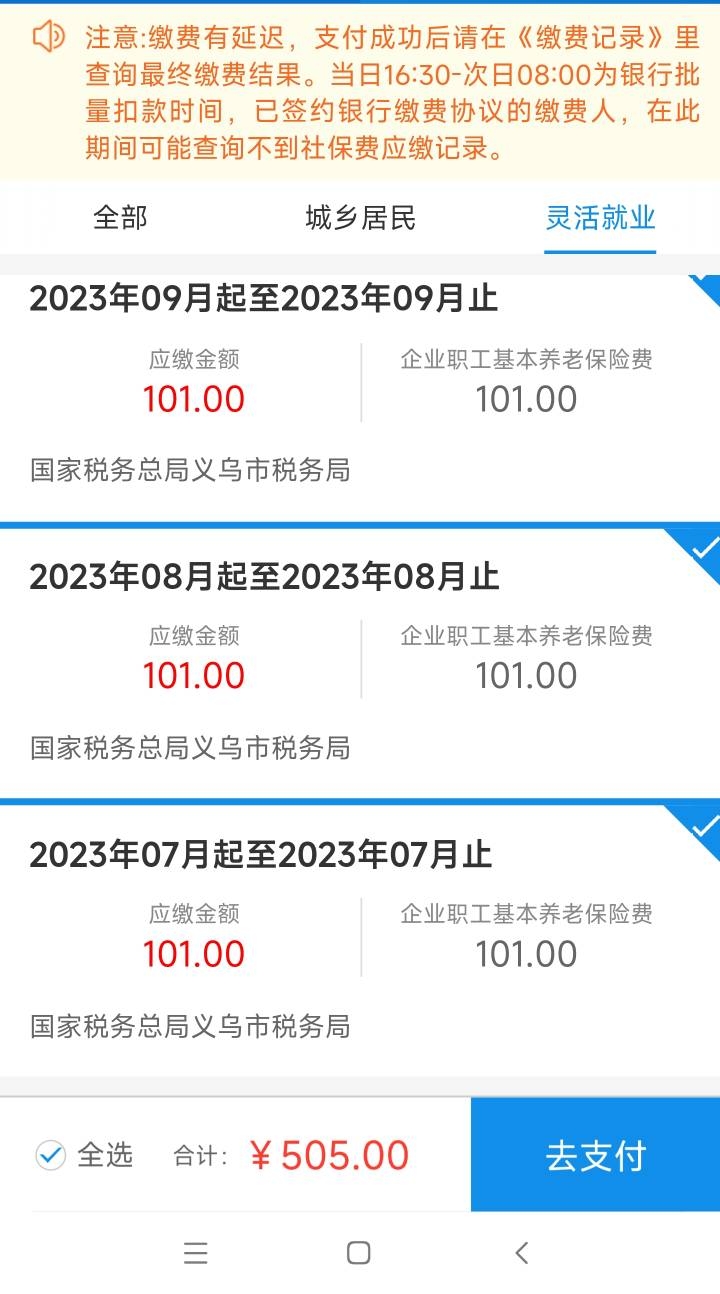Viewport: 720px width, 1294px height.
Task: Switch to the 城乡居民 tab
Action: click(360, 218)
